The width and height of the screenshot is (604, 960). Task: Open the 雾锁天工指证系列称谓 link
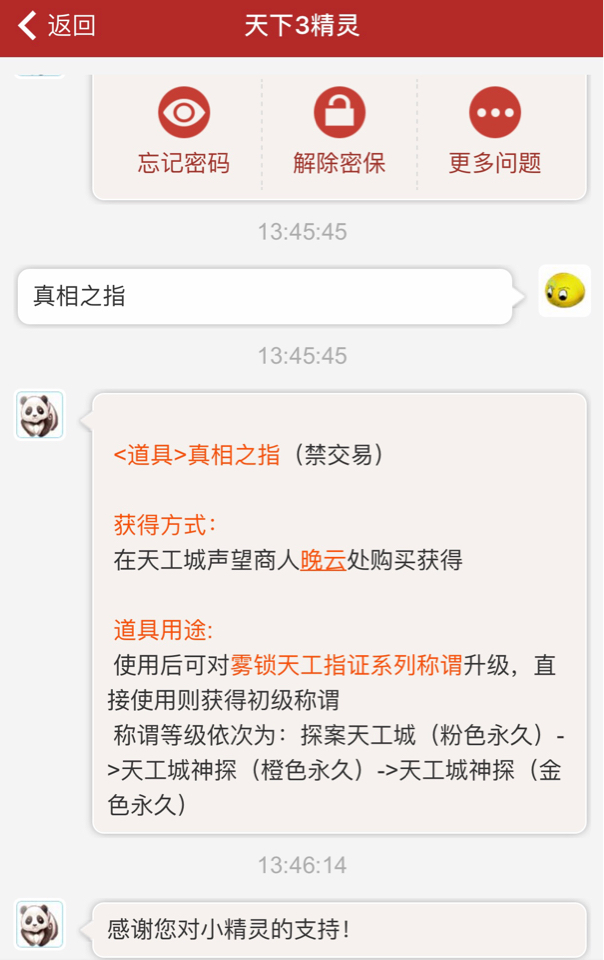[x=346, y=665]
